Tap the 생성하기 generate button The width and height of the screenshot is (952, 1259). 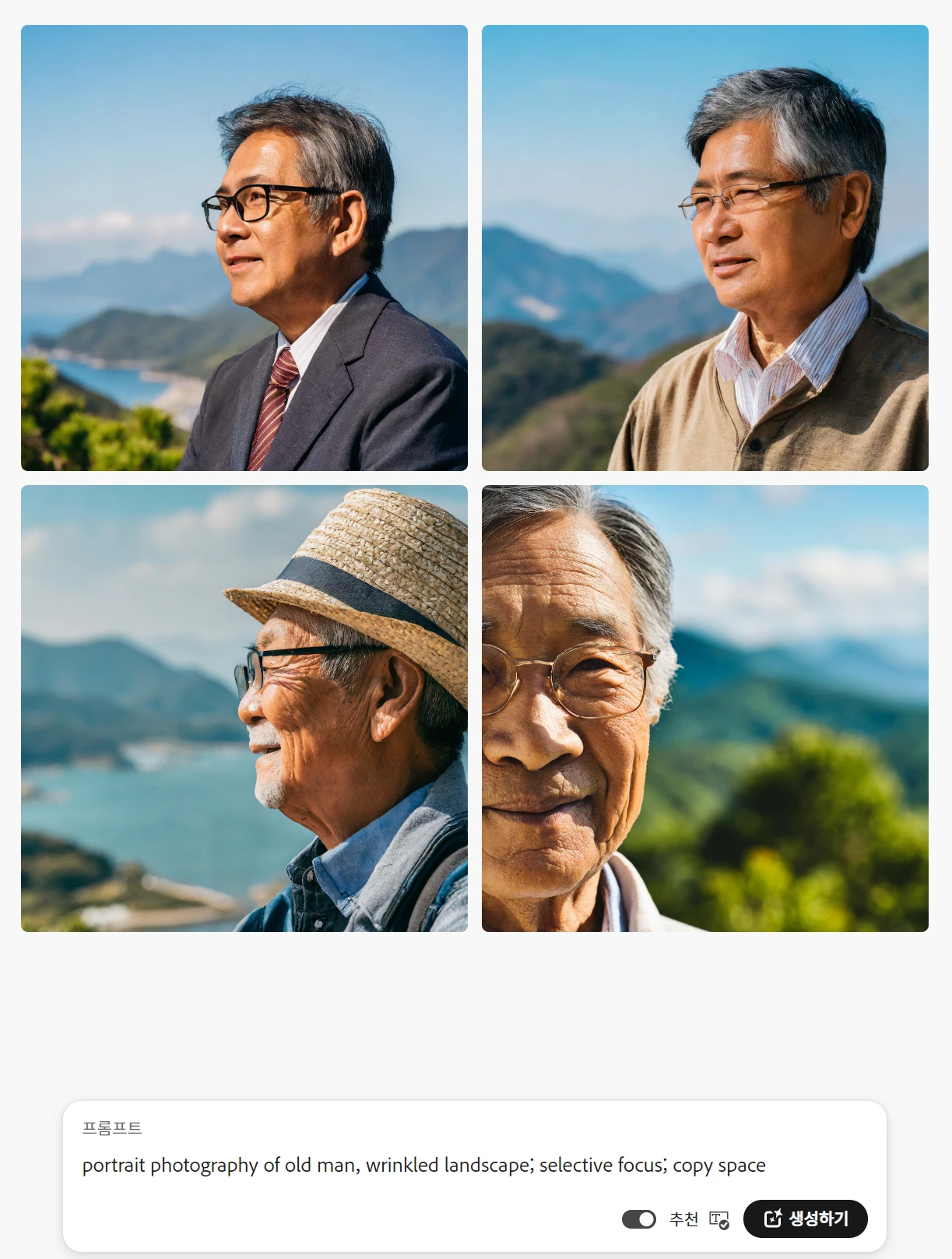(805, 1219)
